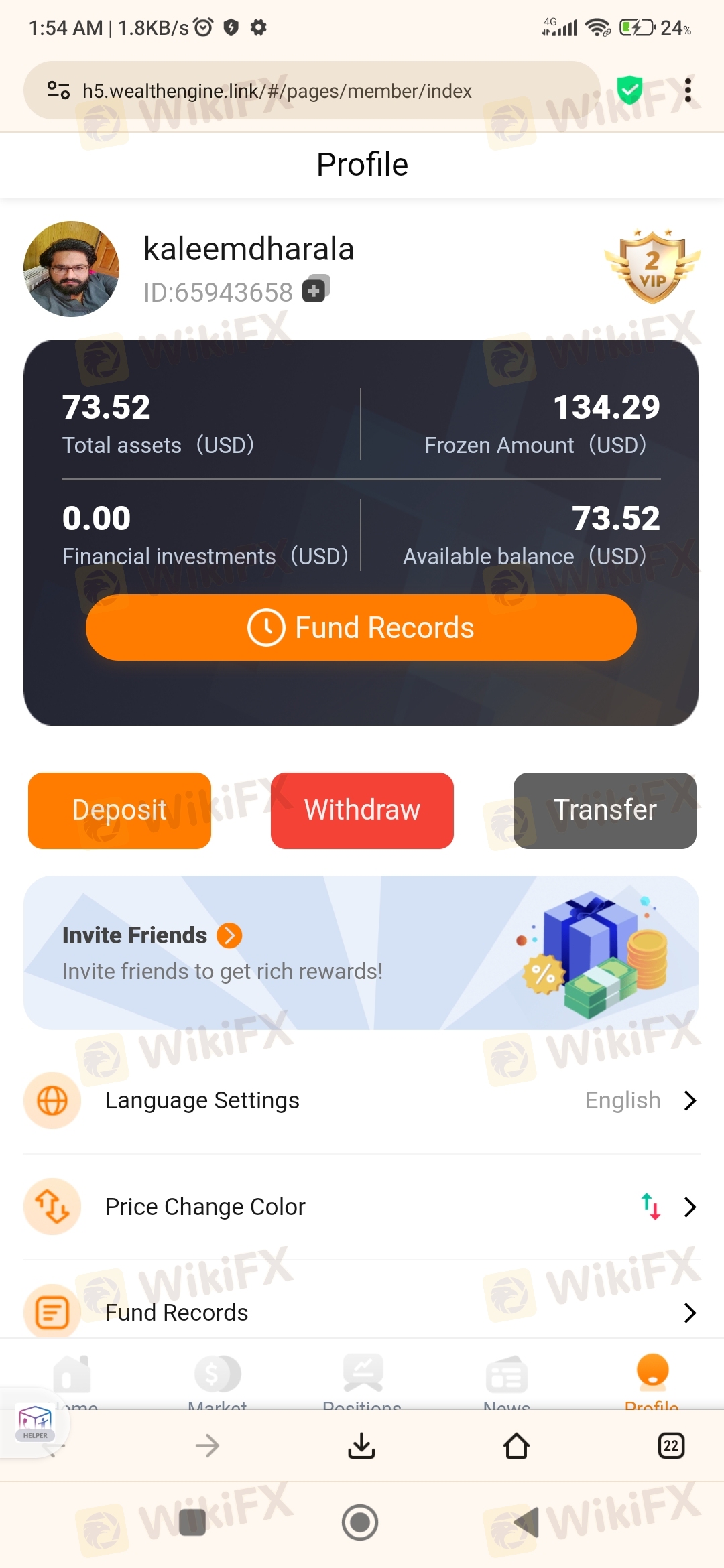Open Language Settings row

pyautogui.click(x=362, y=1100)
